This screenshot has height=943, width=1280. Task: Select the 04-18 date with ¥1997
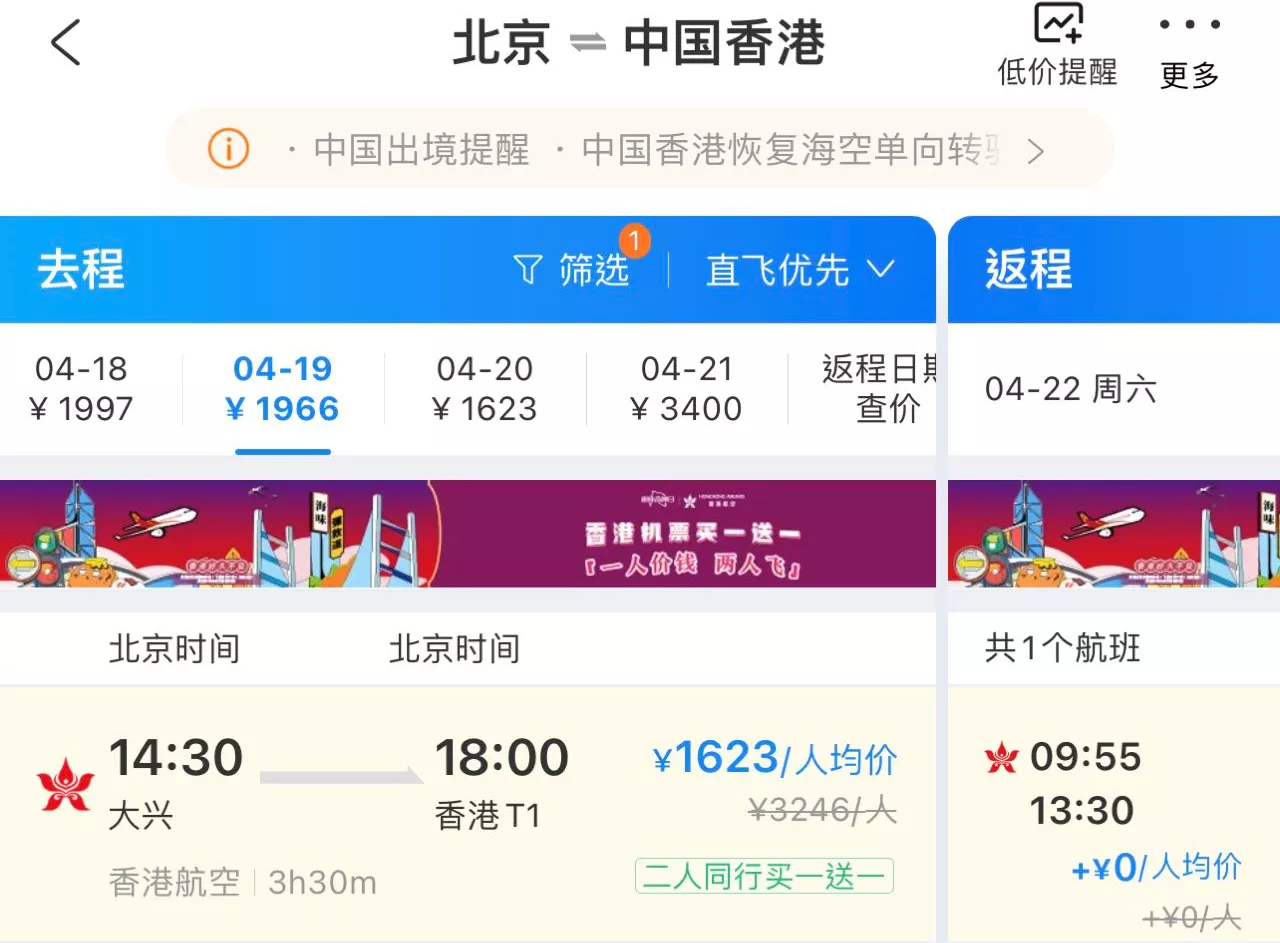click(x=82, y=389)
